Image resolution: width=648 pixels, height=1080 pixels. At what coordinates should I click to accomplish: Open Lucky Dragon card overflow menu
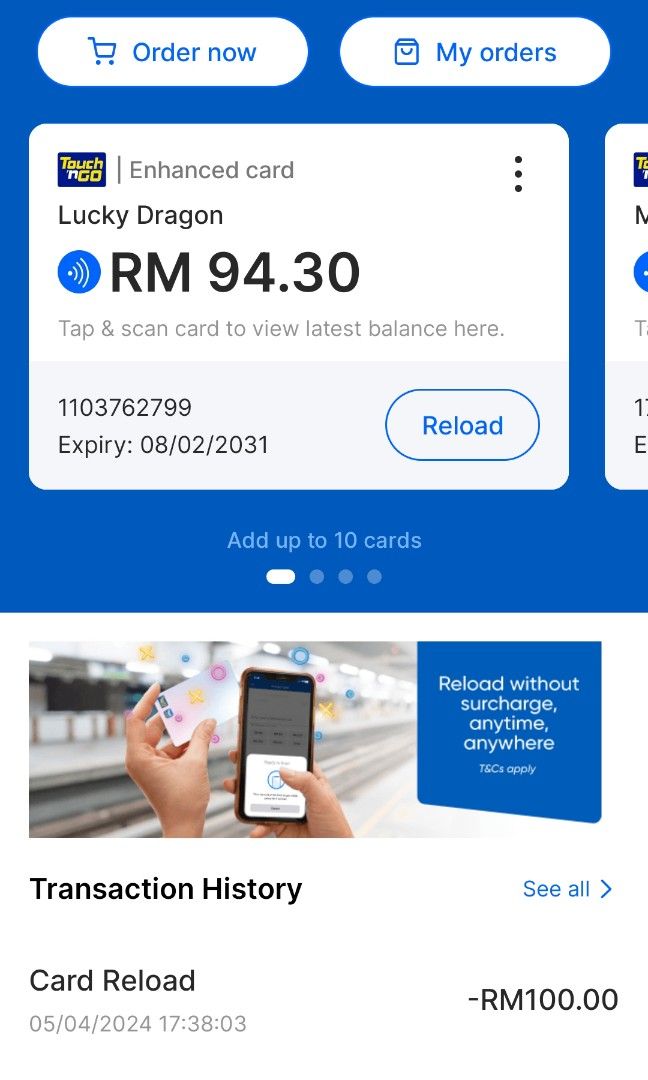pyautogui.click(x=517, y=174)
